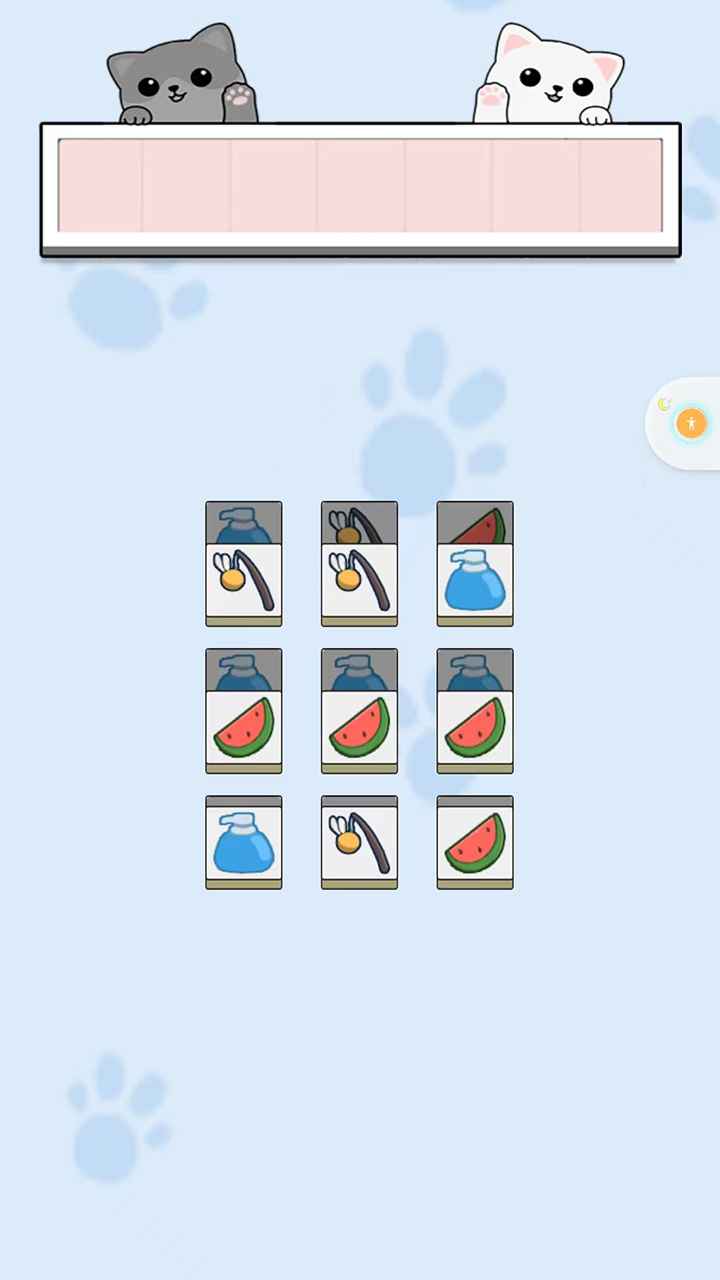Pick the cat teaser tile covering the soap bottle

243,581
